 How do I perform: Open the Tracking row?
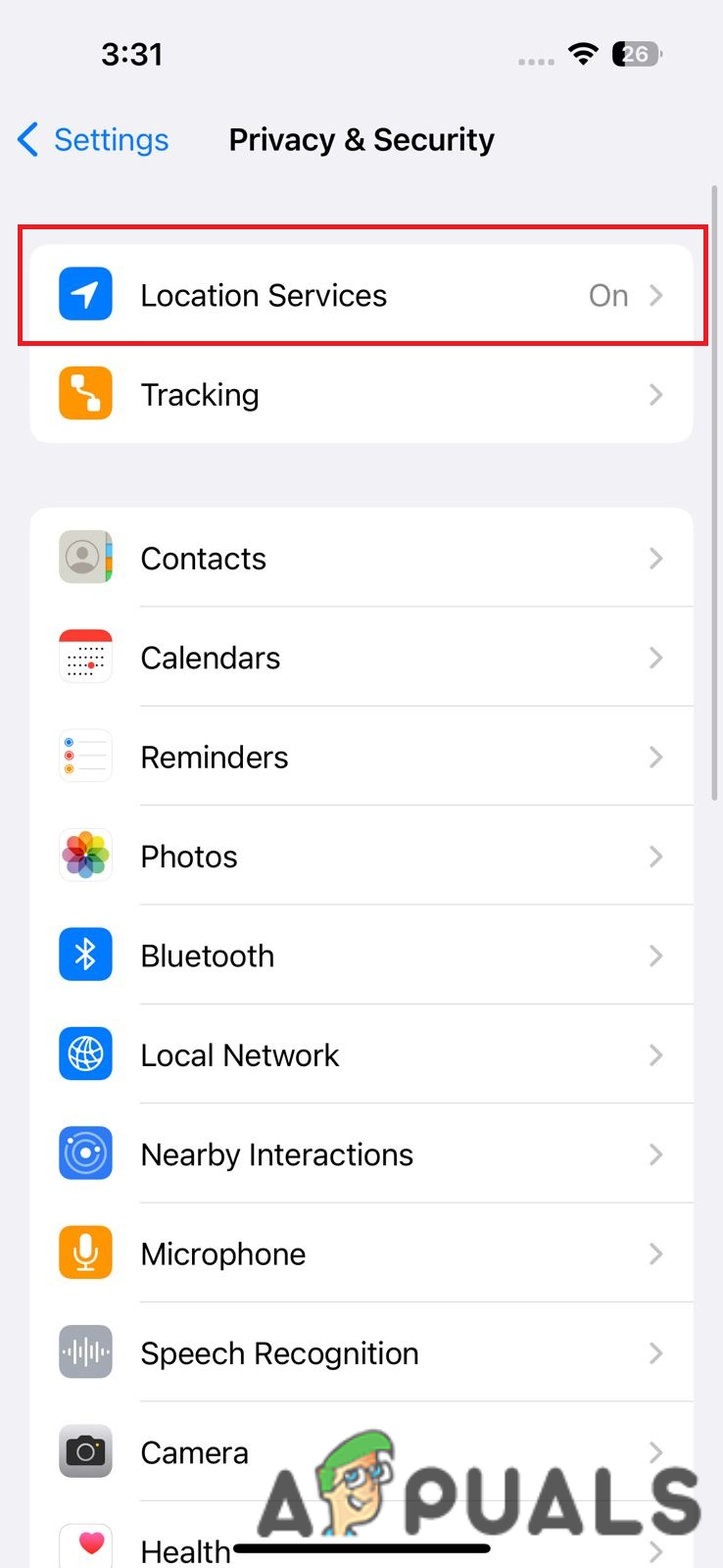pyautogui.click(x=361, y=395)
